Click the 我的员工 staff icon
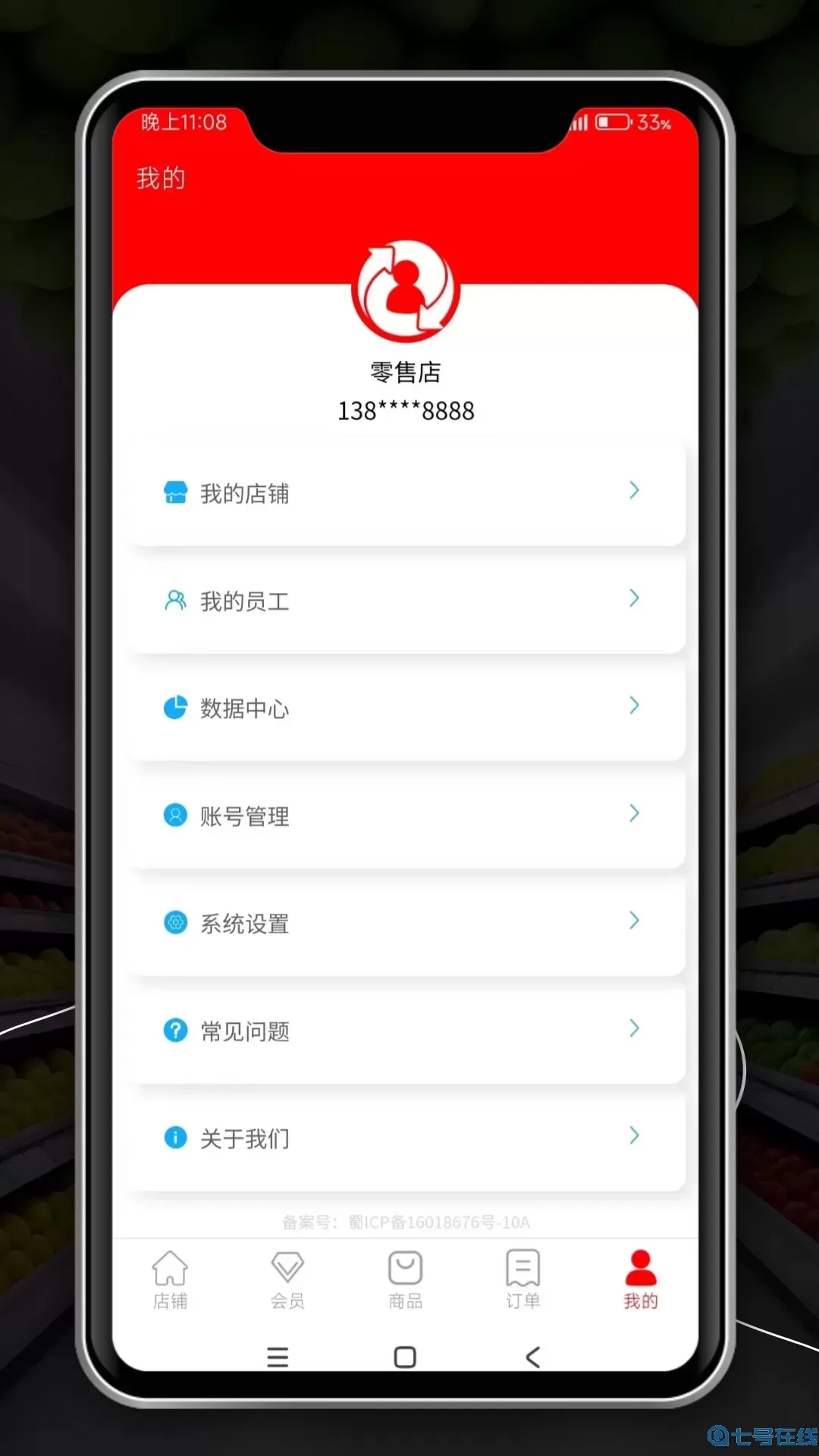This screenshot has height=1456, width=819. (176, 600)
